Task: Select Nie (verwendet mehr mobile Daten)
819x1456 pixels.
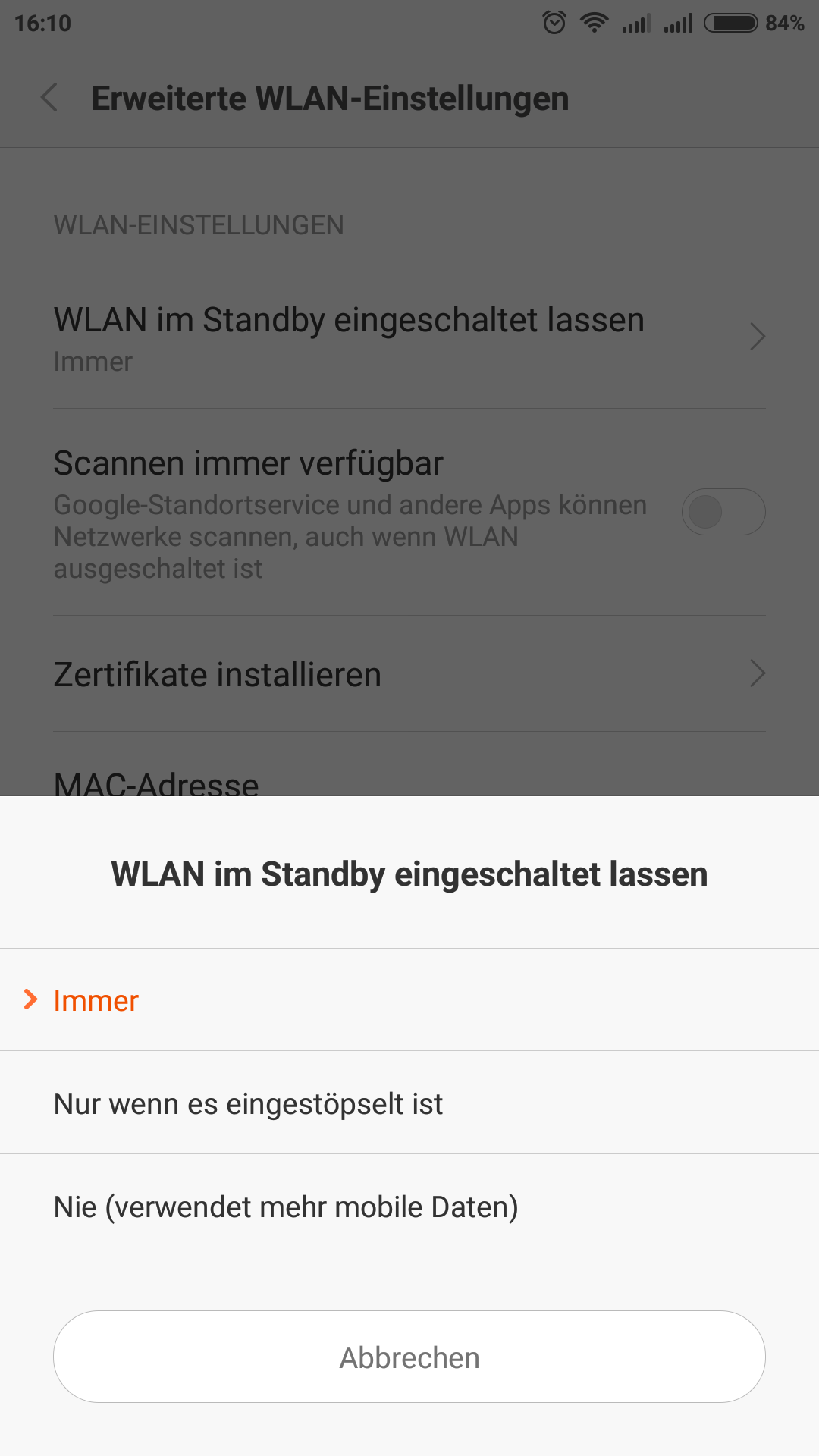Action: pos(409,1207)
